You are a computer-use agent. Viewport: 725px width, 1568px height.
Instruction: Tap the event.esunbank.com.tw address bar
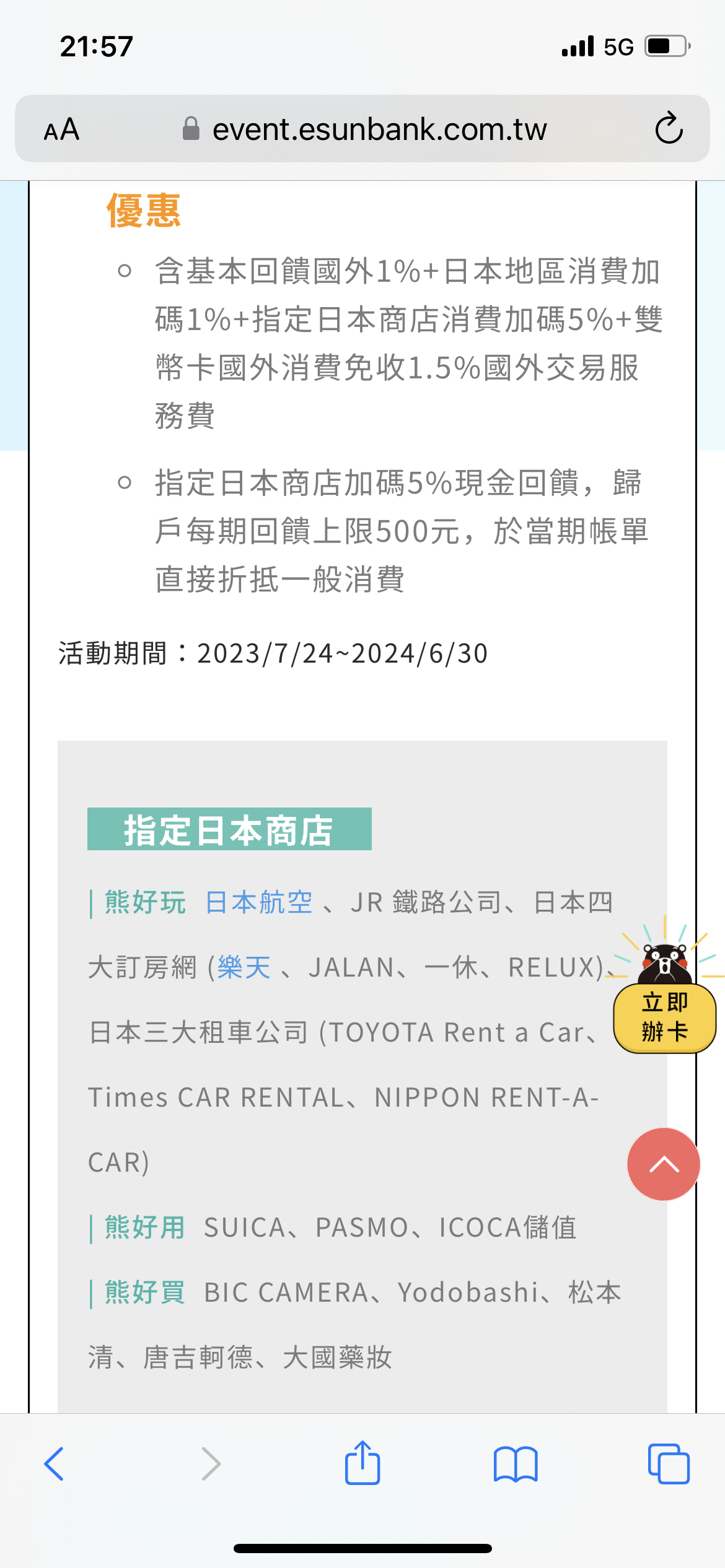pyautogui.click(x=364, y=129)
